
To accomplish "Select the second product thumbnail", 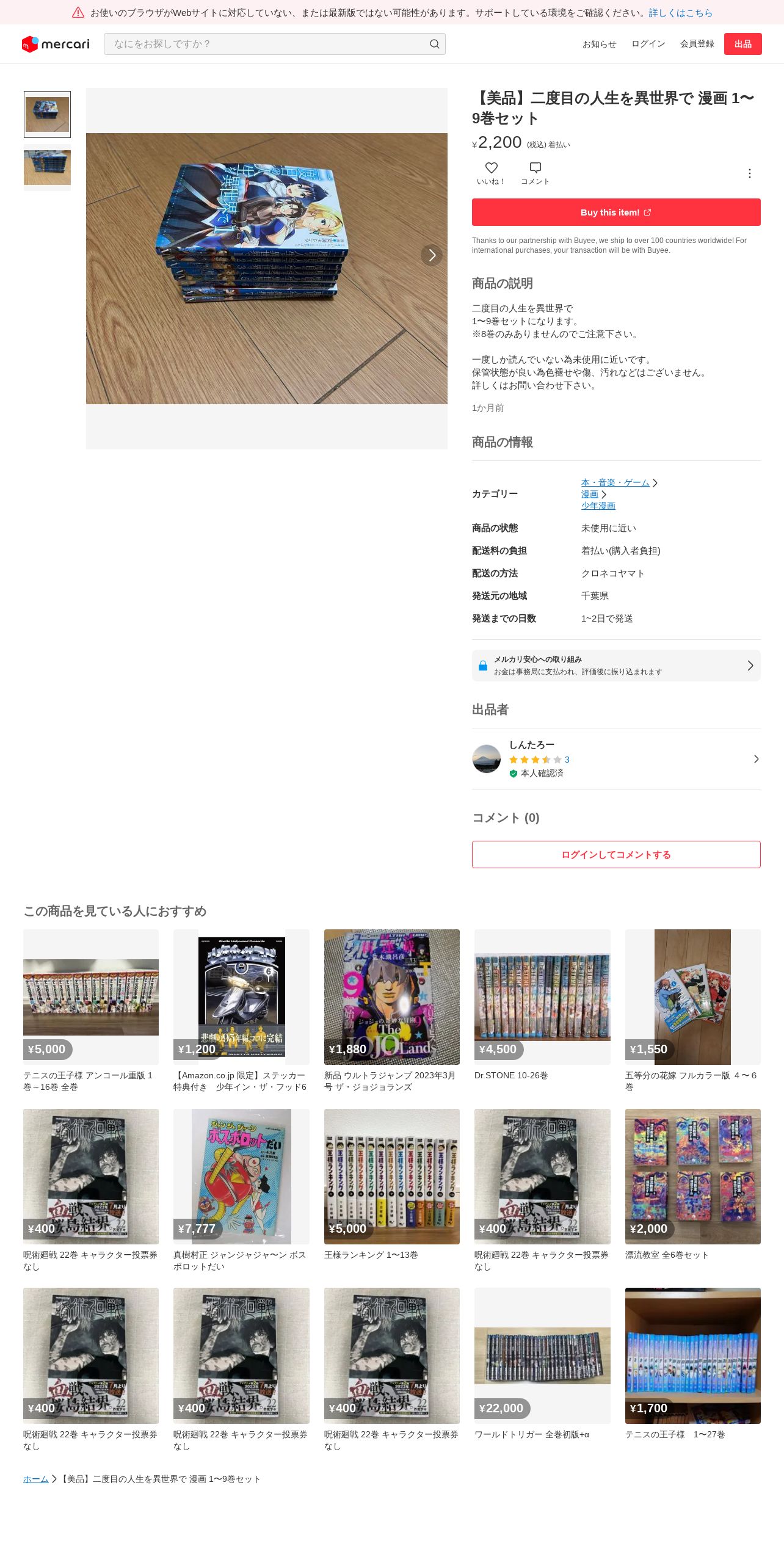I will click(x=47, y=167).
